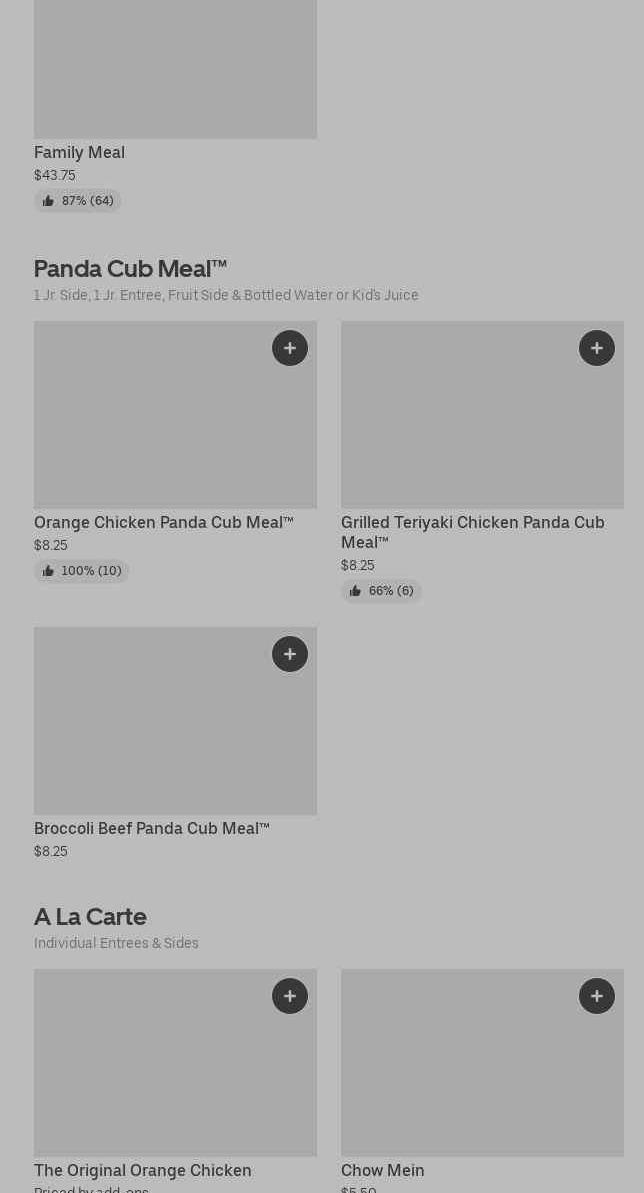
Task: Add Orange Chicken Panda Cub Meal to cart
Action: click(290, 348)
